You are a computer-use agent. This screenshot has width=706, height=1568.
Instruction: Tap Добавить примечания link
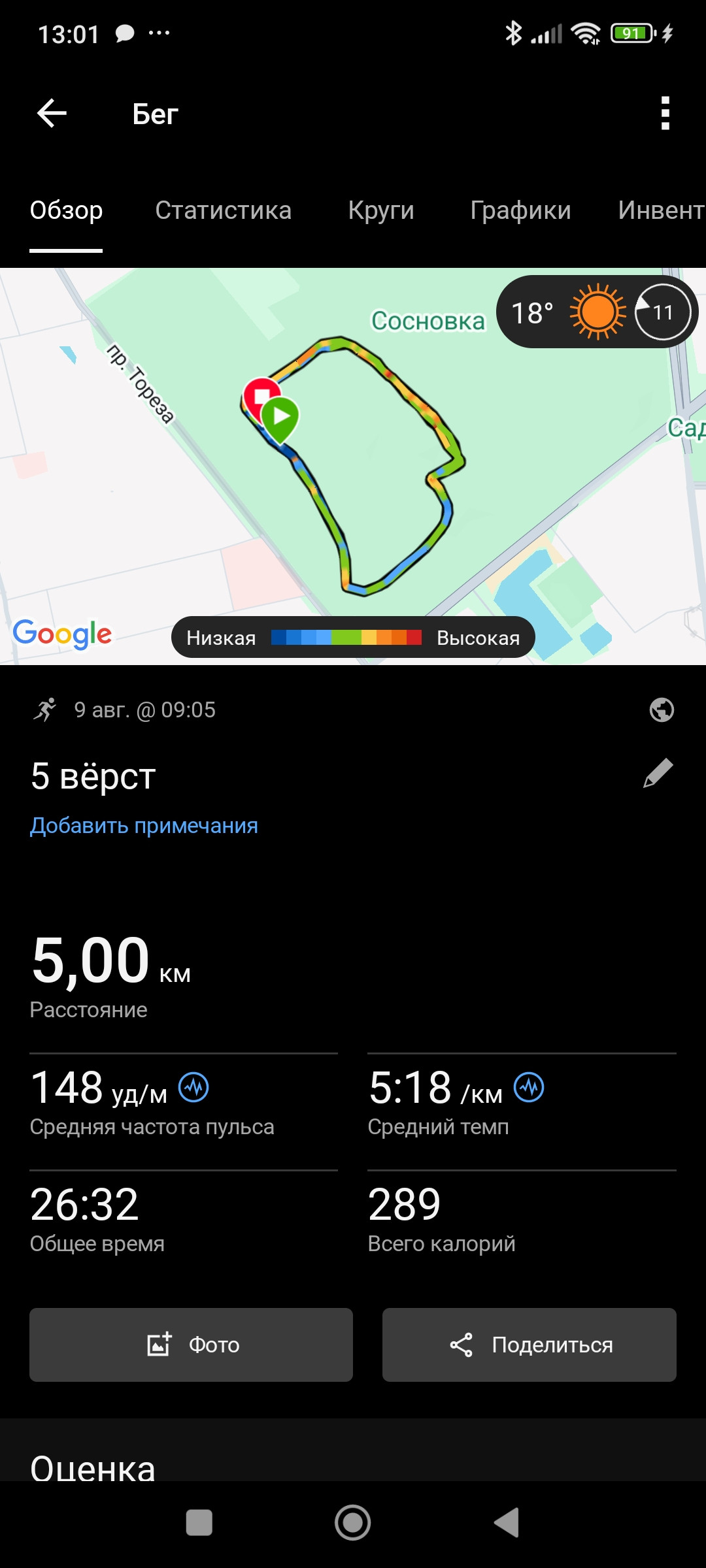pos(144,825)
